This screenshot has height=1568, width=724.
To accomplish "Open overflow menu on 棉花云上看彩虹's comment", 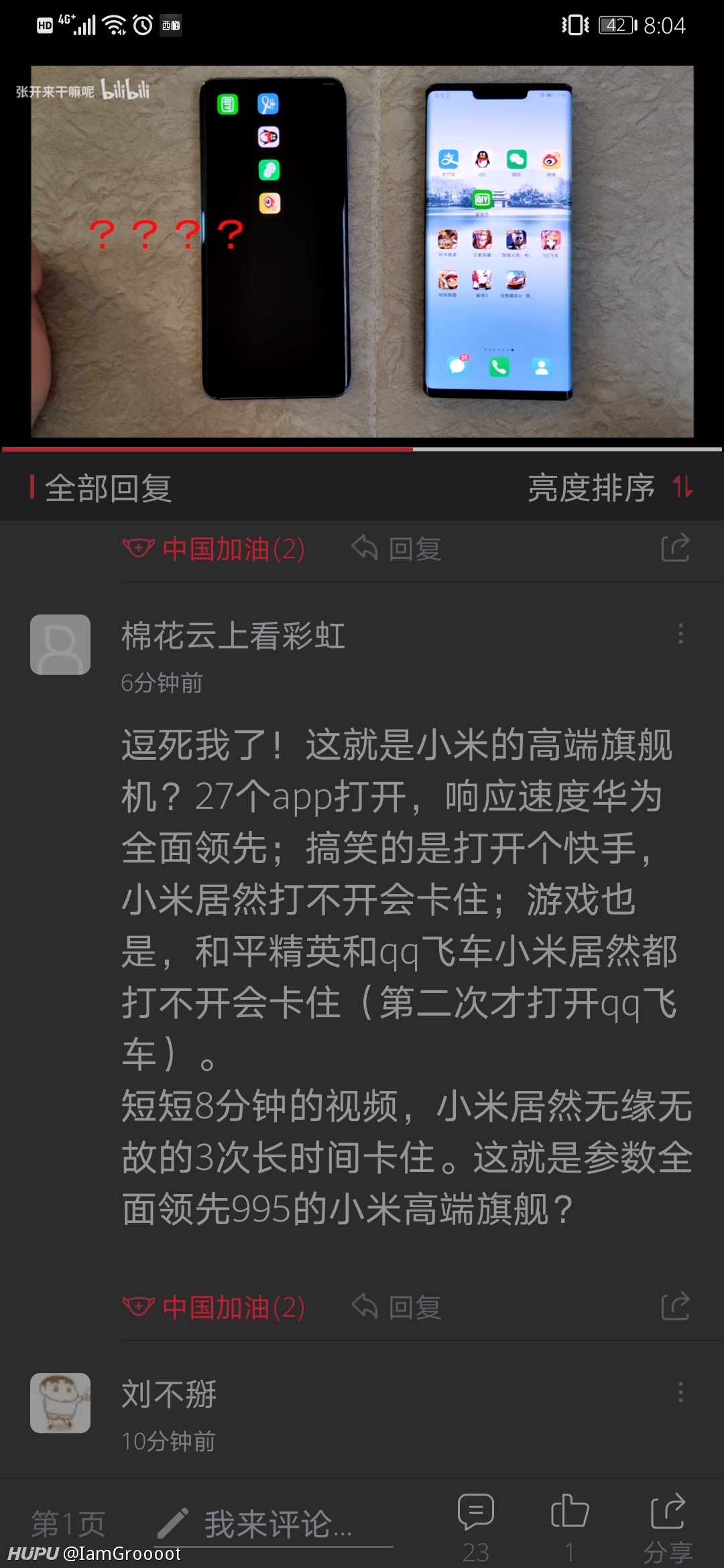I will [680, 634].
